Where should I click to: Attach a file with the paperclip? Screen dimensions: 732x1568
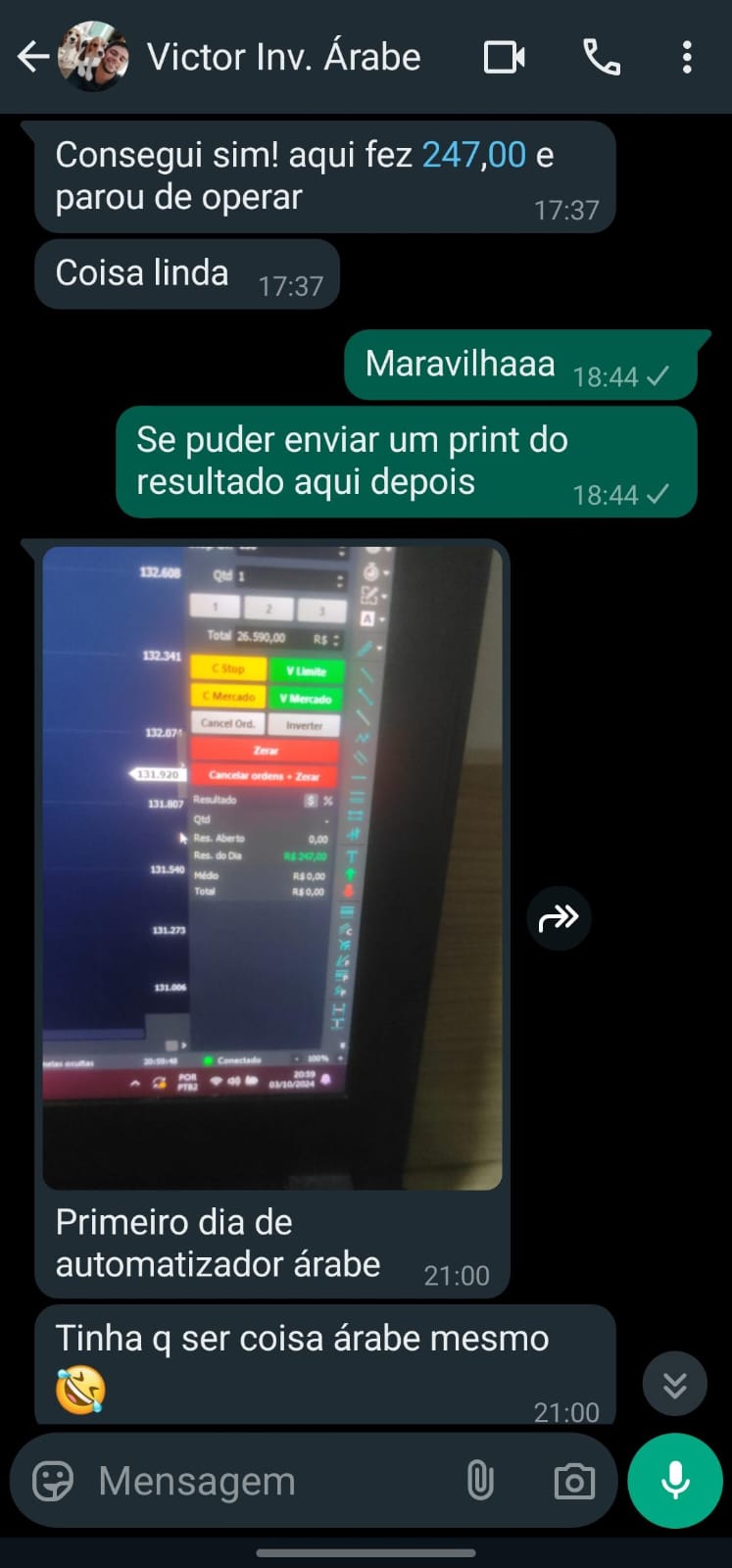click(x=480, y=1481)
